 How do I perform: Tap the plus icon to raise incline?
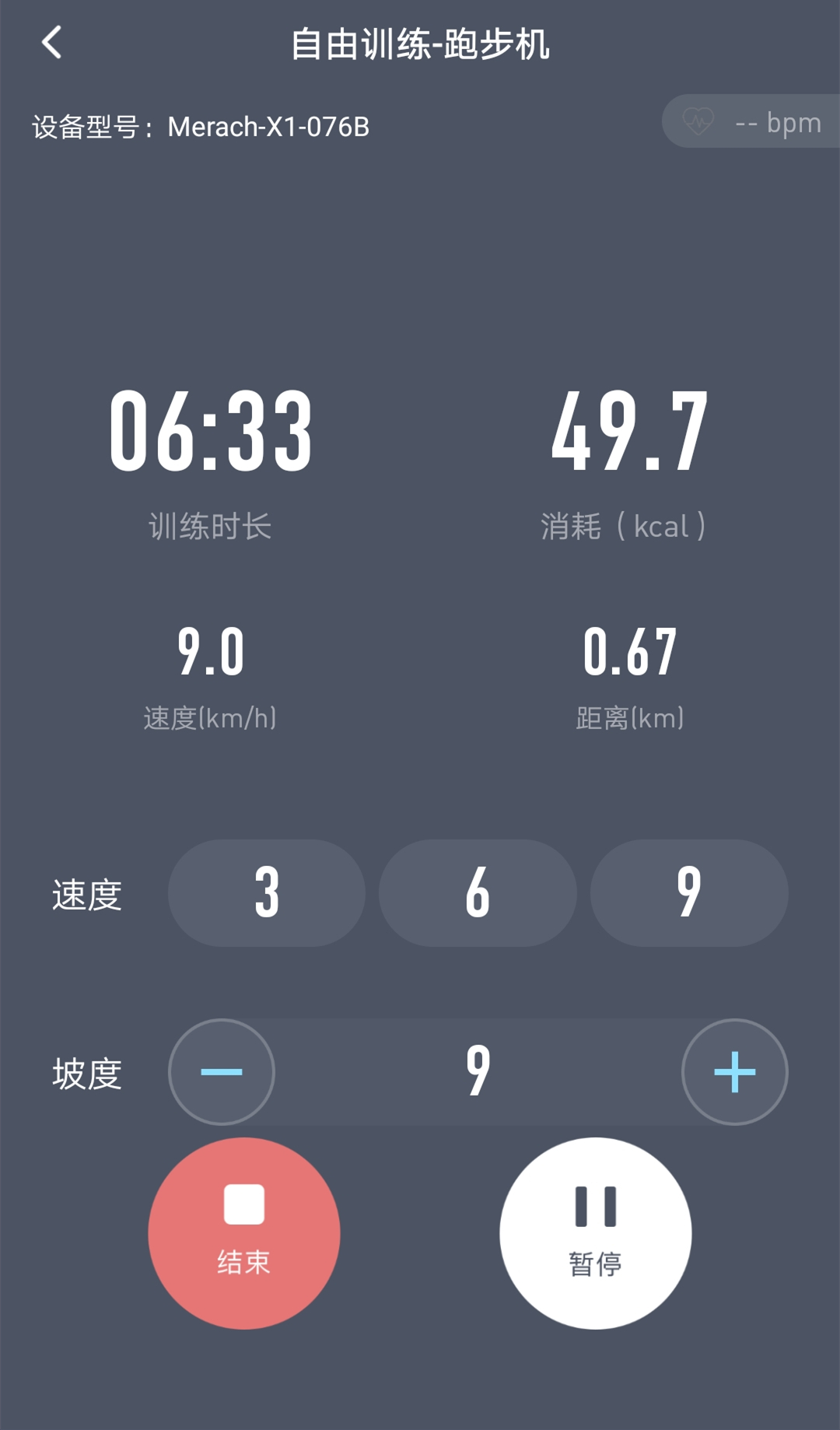[x=734, y=1071]
